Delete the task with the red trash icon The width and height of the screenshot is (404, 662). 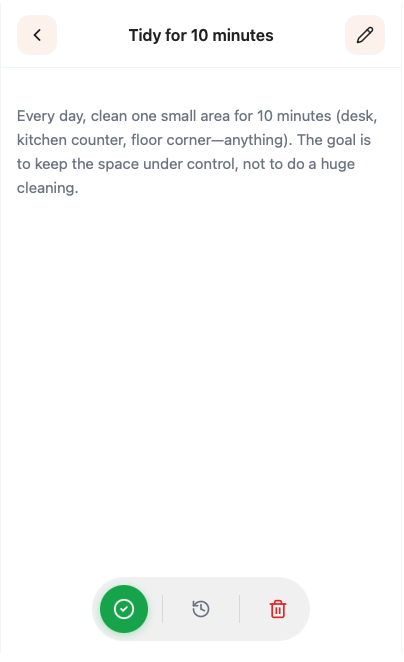coord(278,609)
